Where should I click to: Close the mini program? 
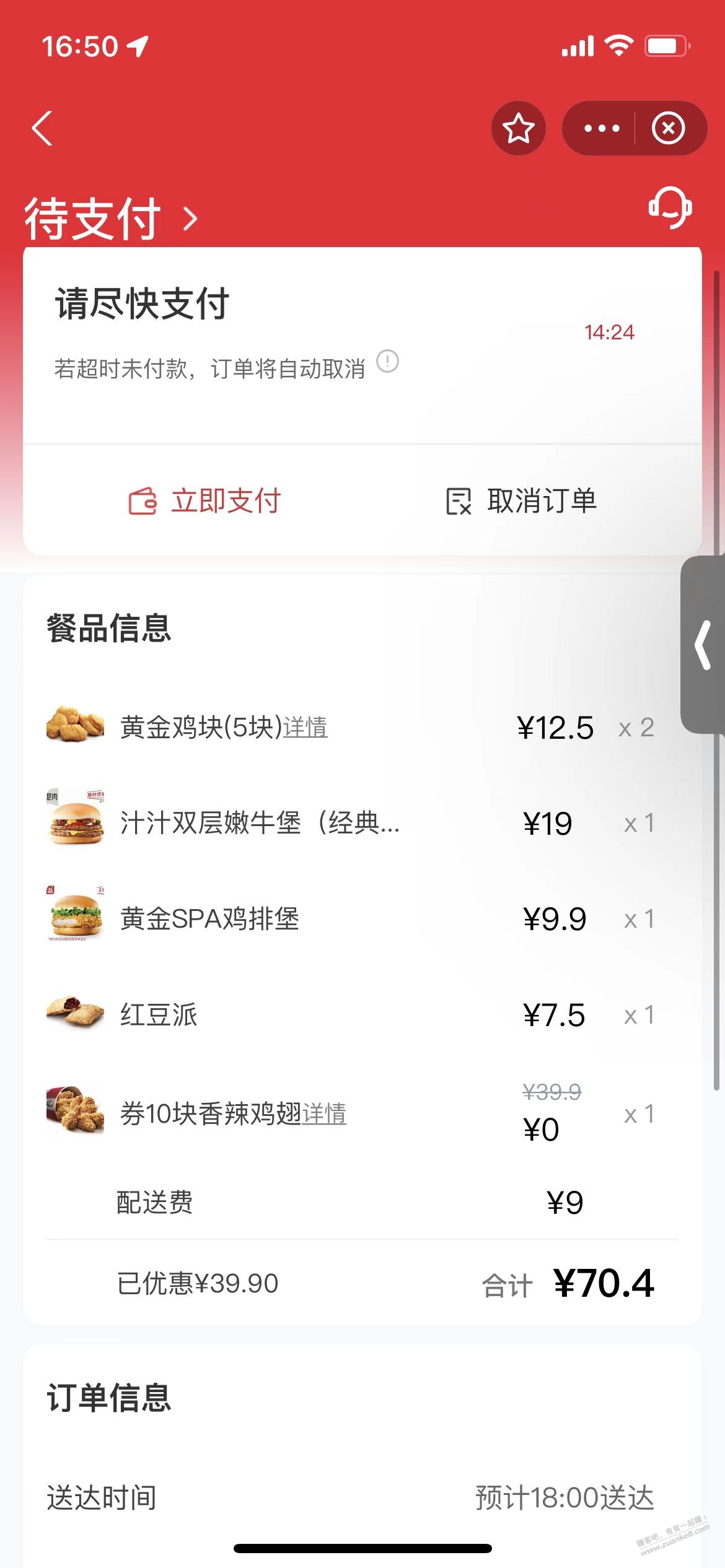point(668,129)
